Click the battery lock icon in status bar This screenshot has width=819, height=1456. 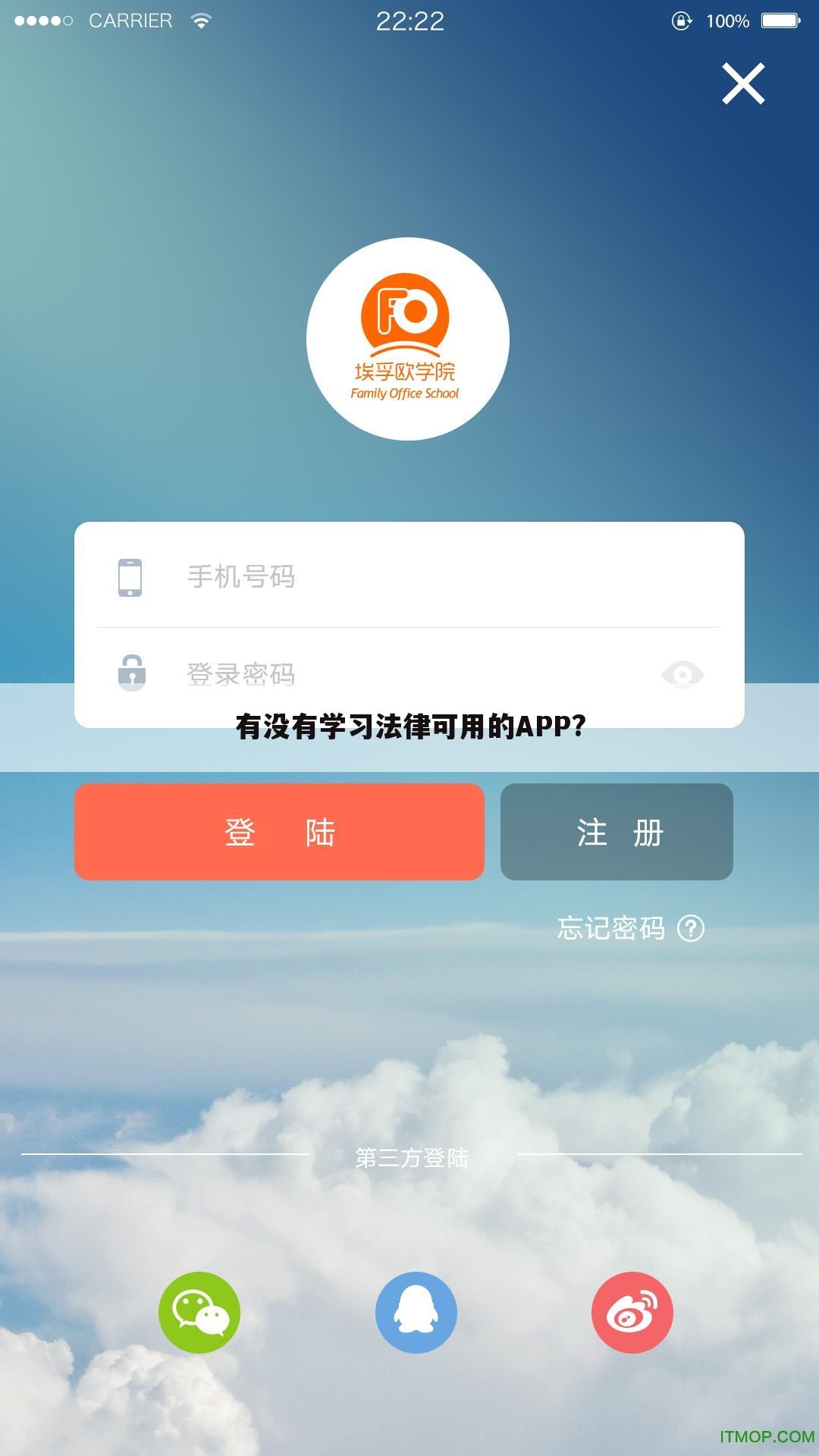click(683, 20)
